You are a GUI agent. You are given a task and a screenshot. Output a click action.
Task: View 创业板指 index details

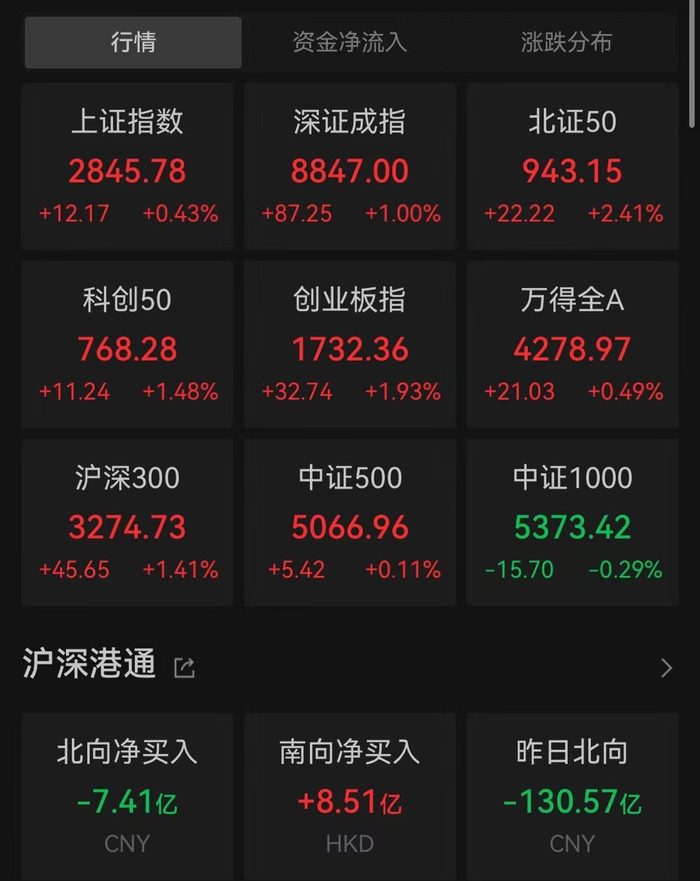click(x=349, y=344)
